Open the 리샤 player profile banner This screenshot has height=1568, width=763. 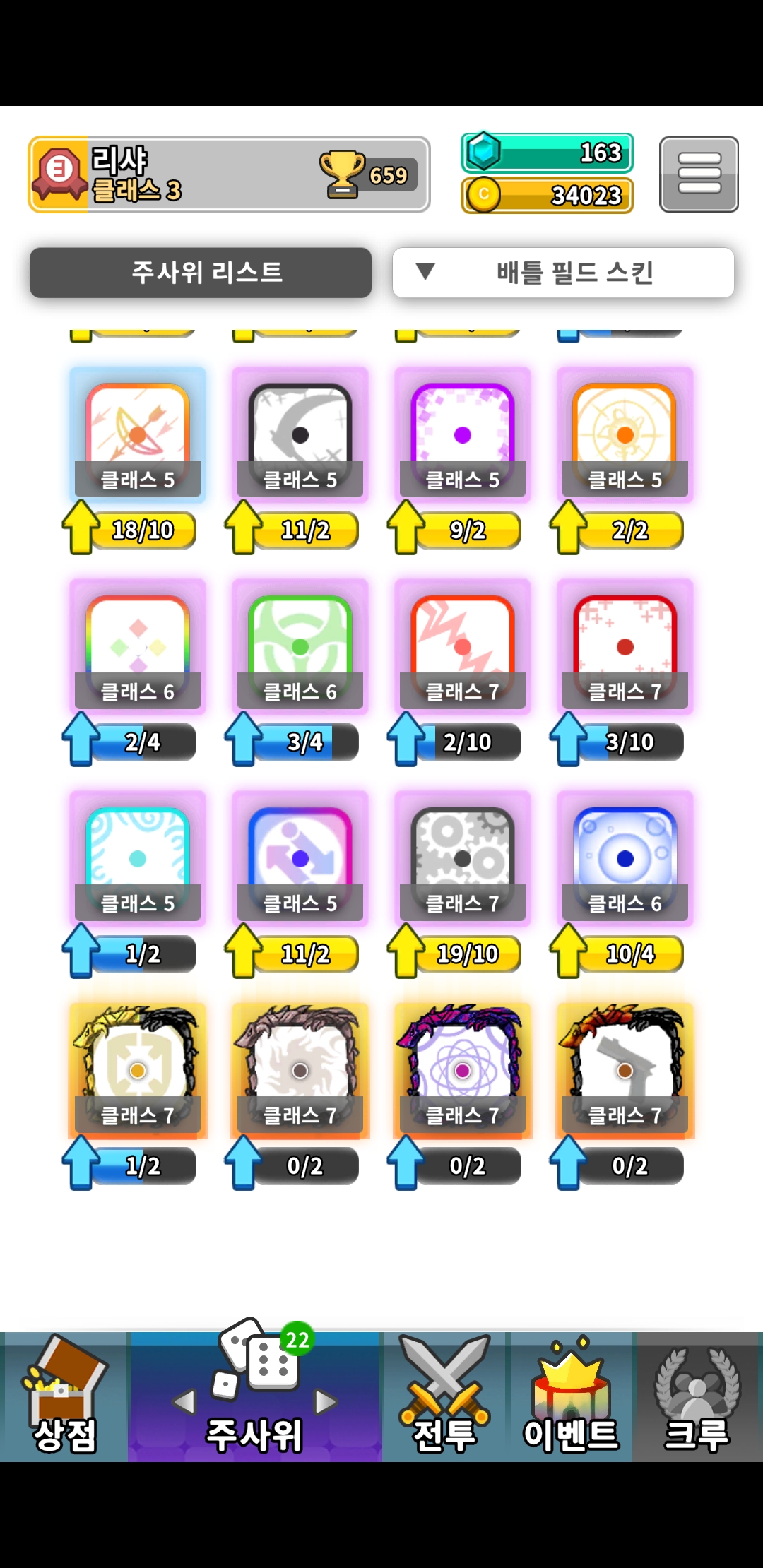228,174
